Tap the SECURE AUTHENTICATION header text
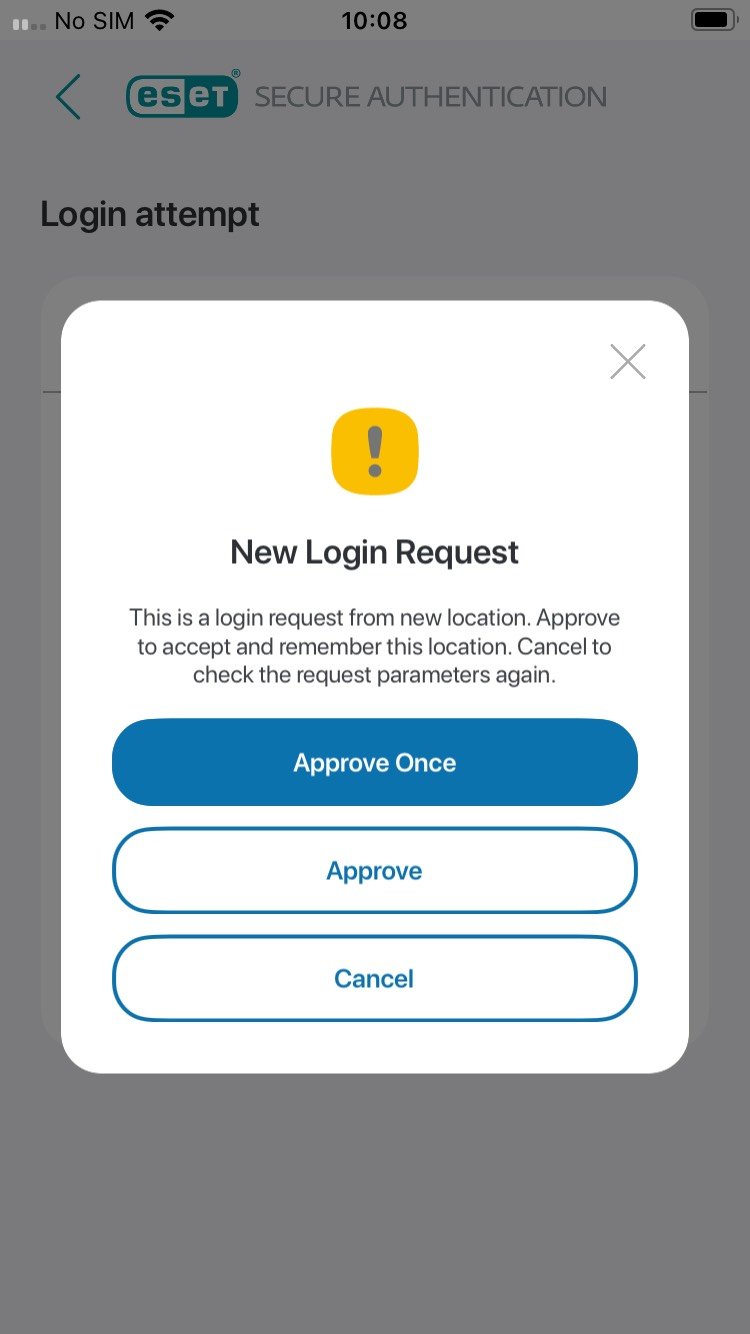Image resolution: width=750 pixels, height=1334 pixels. coord(432,96)
